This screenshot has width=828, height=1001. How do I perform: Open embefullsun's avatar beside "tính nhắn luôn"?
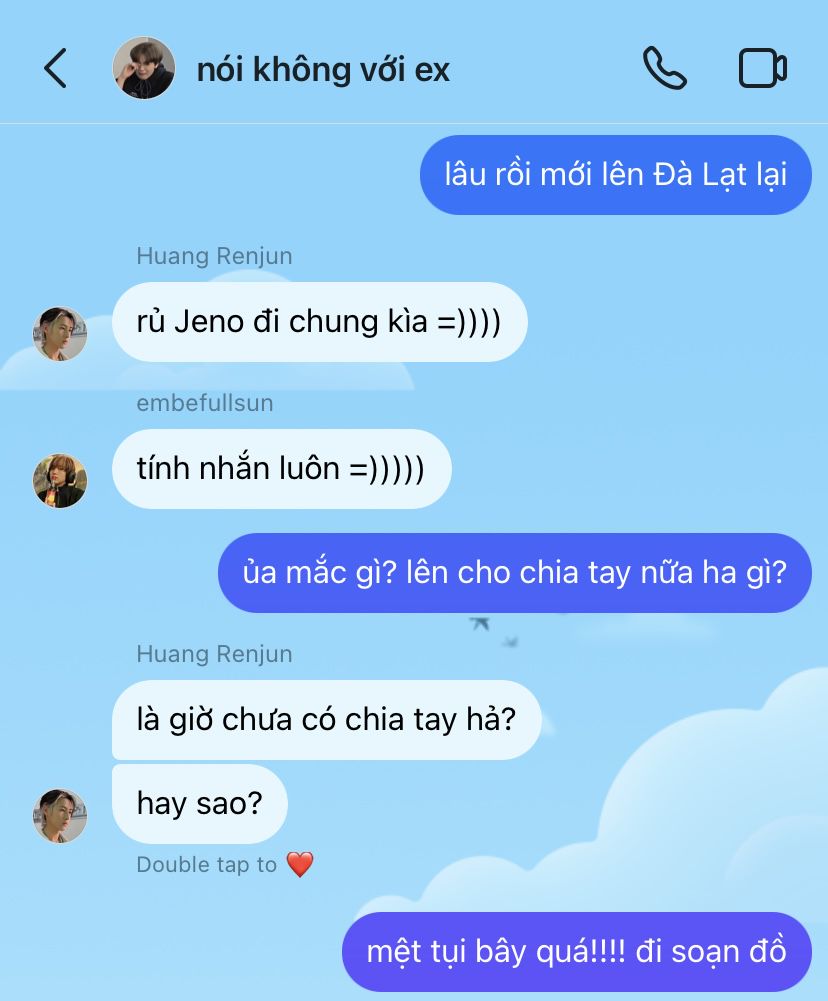pos(60,480)
